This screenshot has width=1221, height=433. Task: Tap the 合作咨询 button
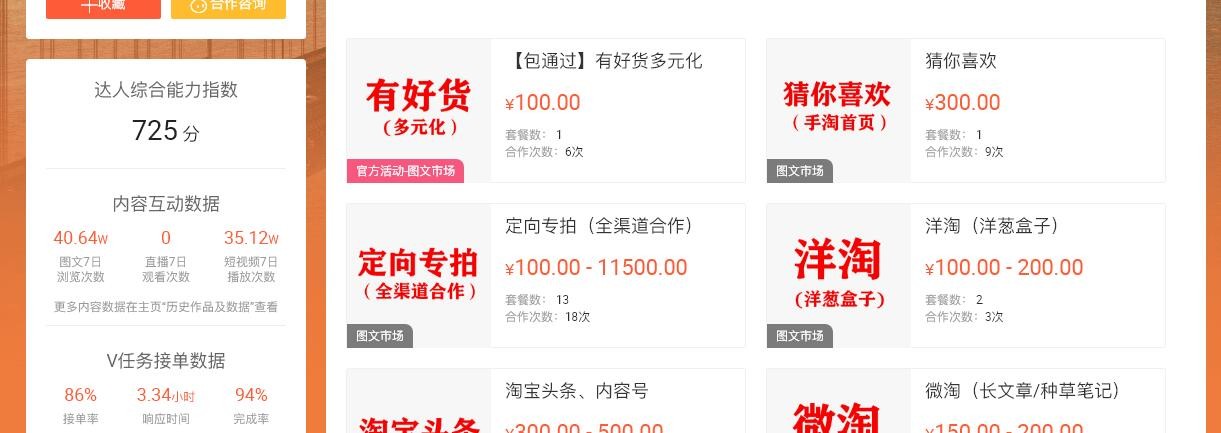[x=228, y=7]
